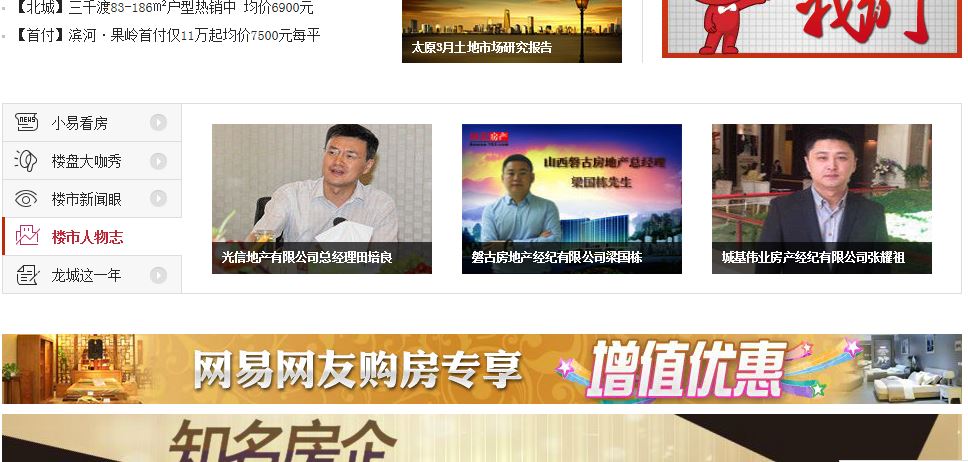
Task: Switch to 龙城这一年 tab
Action: pos(86,275)
